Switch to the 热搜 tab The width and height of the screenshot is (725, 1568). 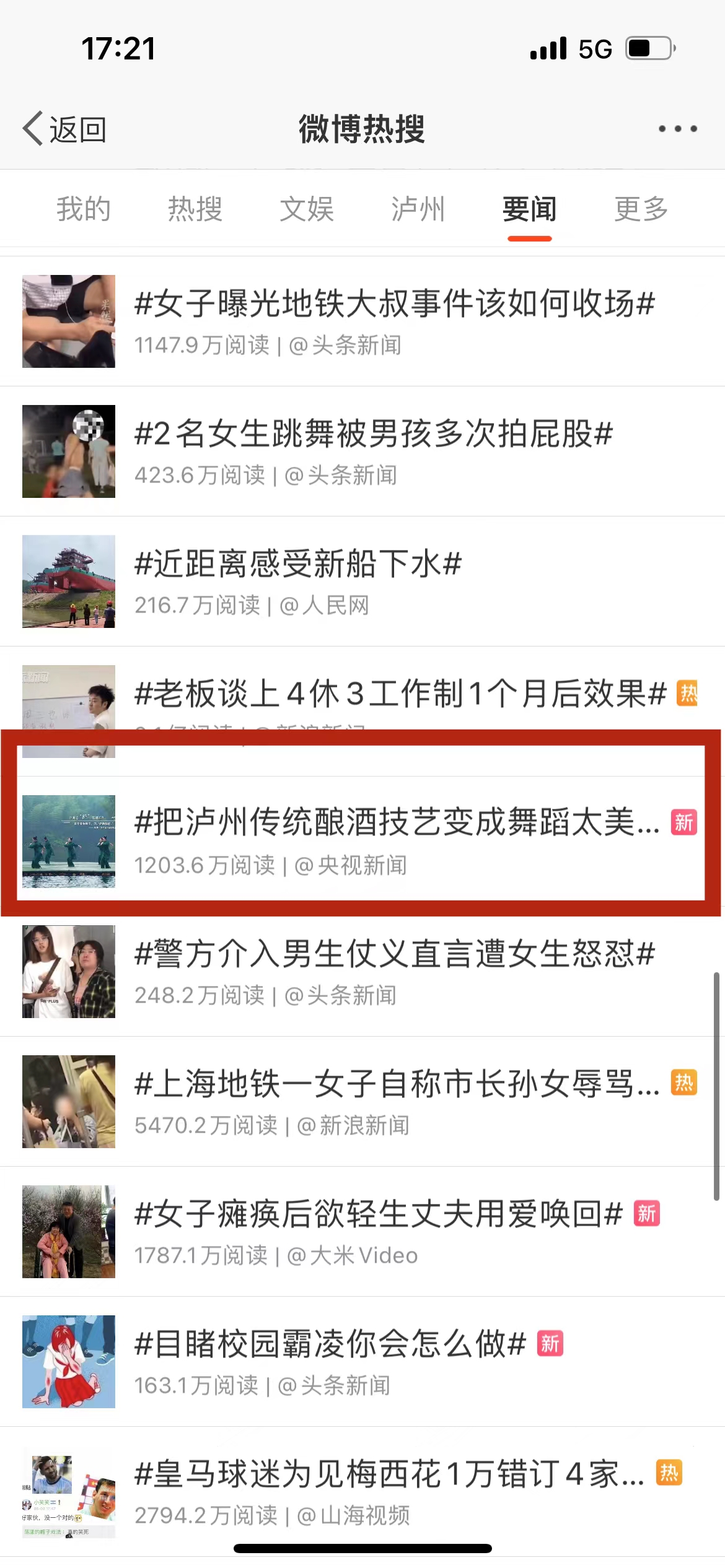pyautogui.click(x=195, y=209)
